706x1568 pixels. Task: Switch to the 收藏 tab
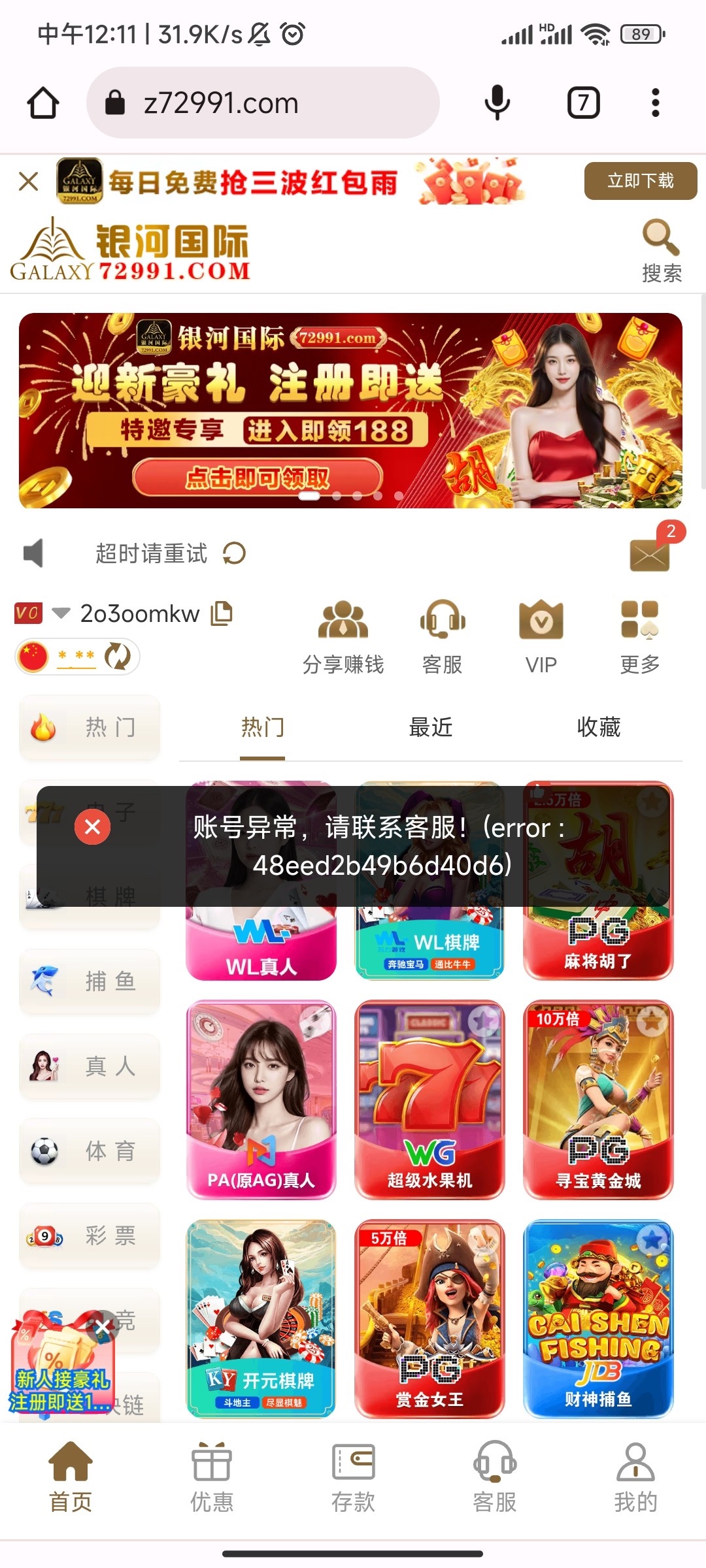click(x=598, y=727)
